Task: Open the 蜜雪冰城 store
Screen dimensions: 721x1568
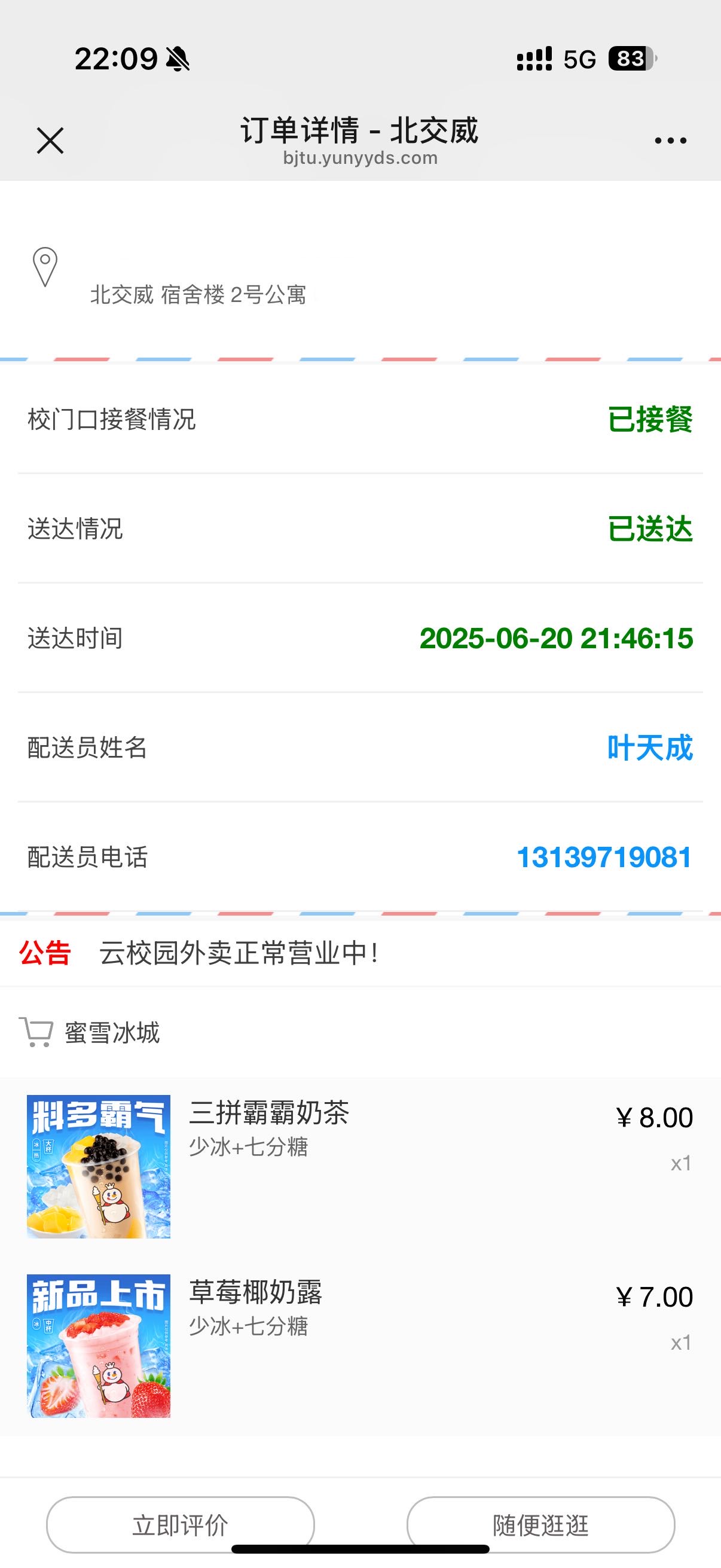Action: coord(112,1032)
